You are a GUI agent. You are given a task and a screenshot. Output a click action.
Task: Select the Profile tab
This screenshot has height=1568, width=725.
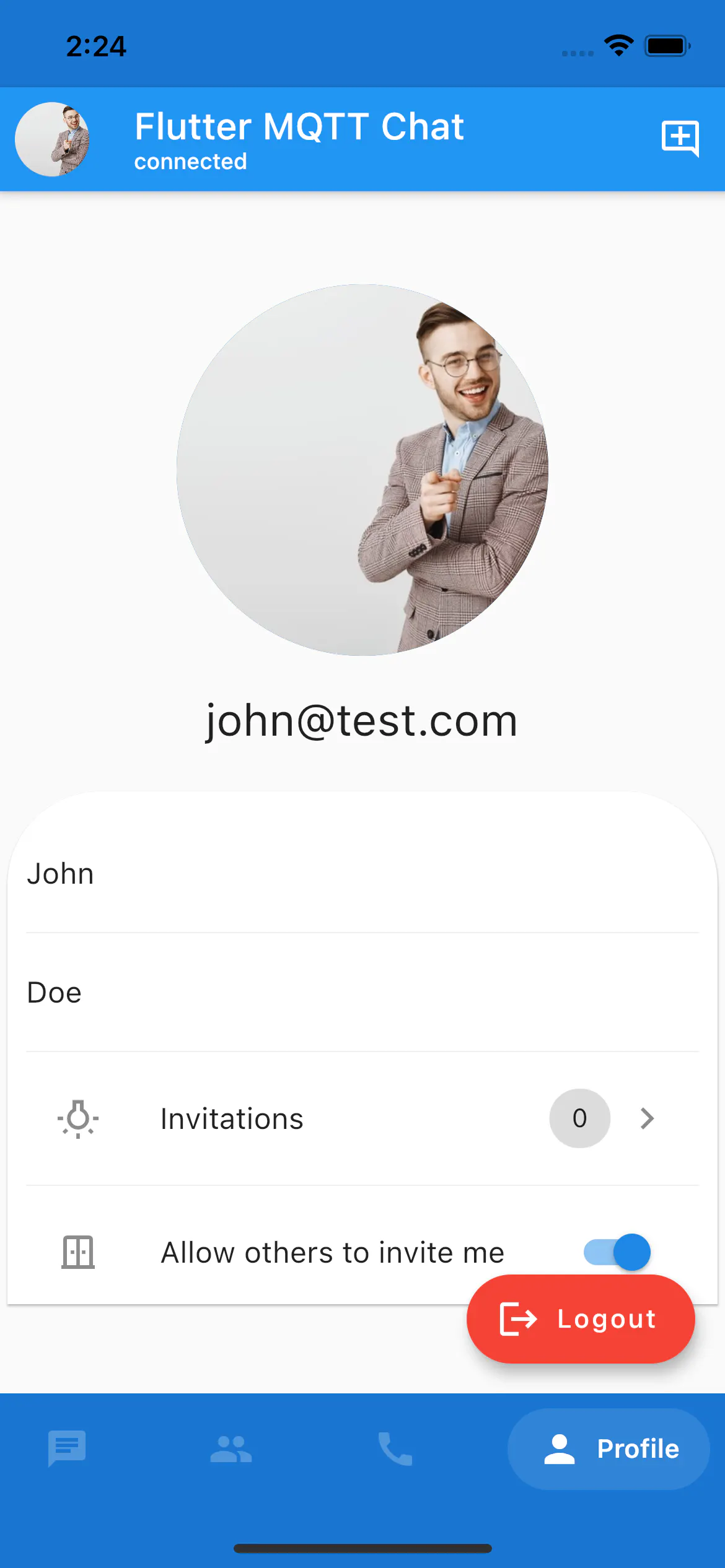[x=609, y=1448]
